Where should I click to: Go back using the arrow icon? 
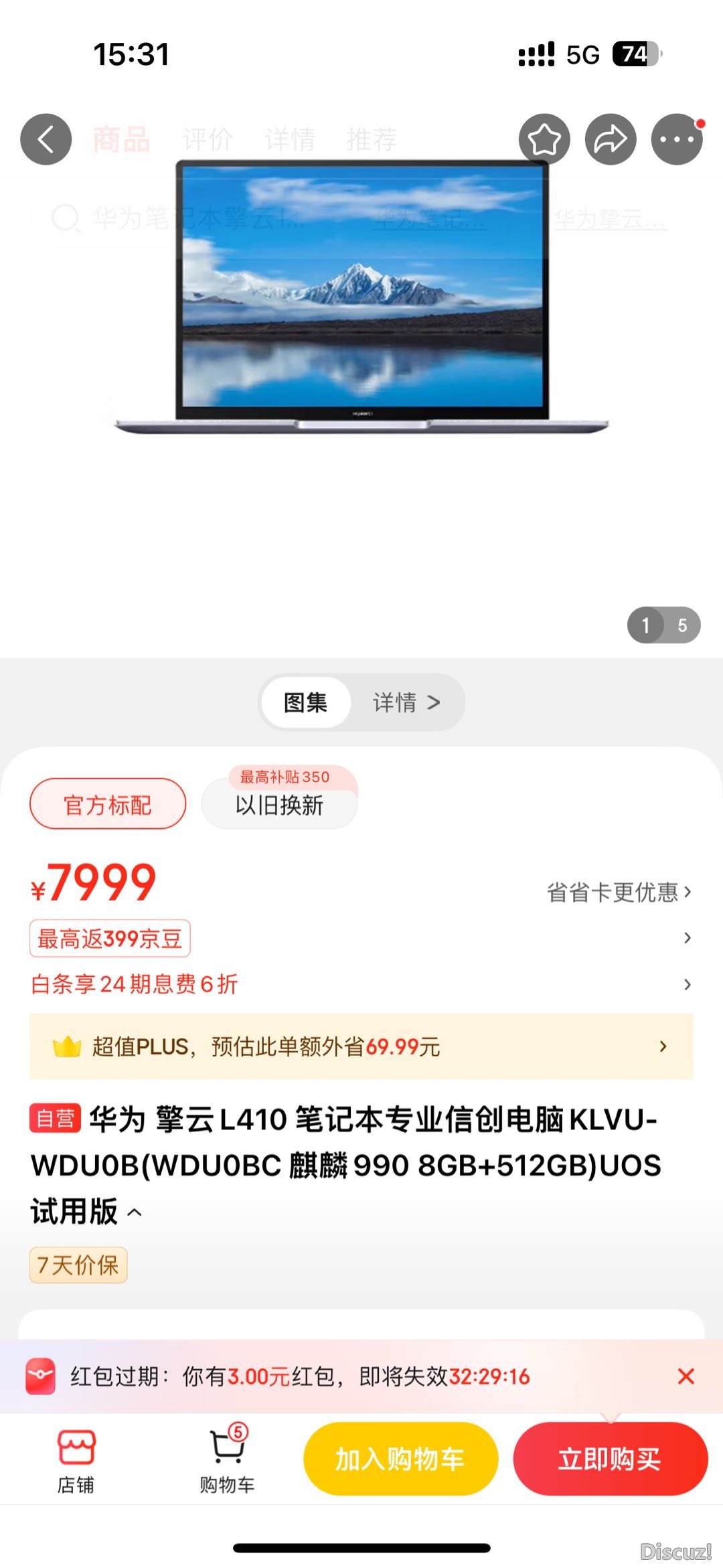point(46,139)
